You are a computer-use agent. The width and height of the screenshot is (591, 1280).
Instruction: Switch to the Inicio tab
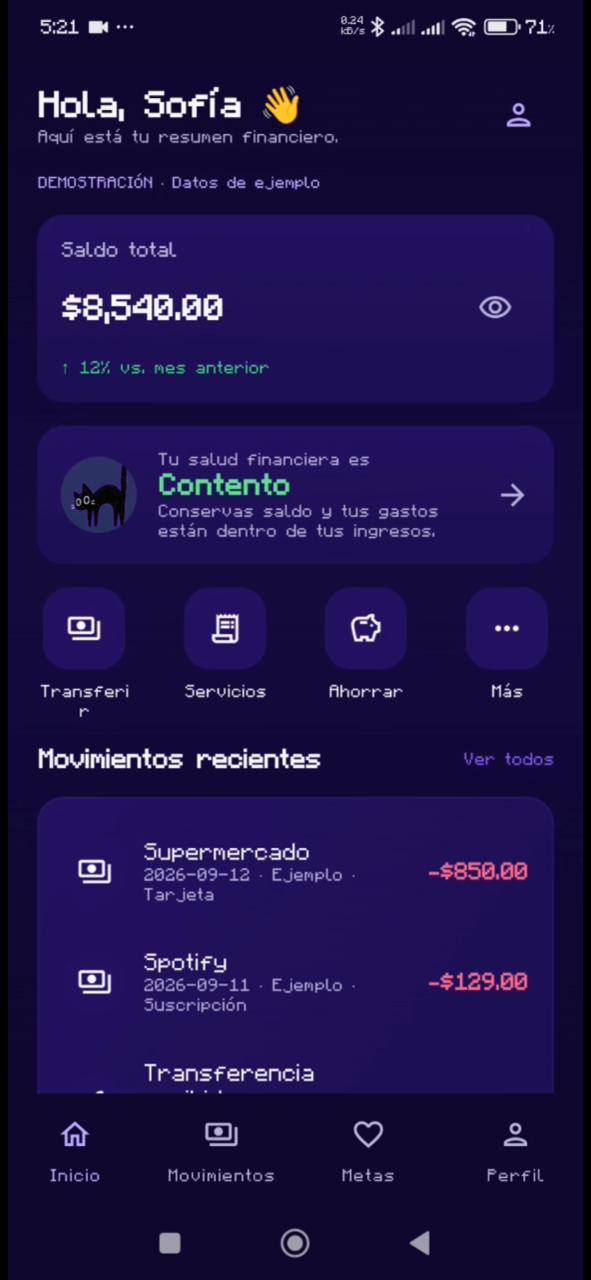[75, 1152]
